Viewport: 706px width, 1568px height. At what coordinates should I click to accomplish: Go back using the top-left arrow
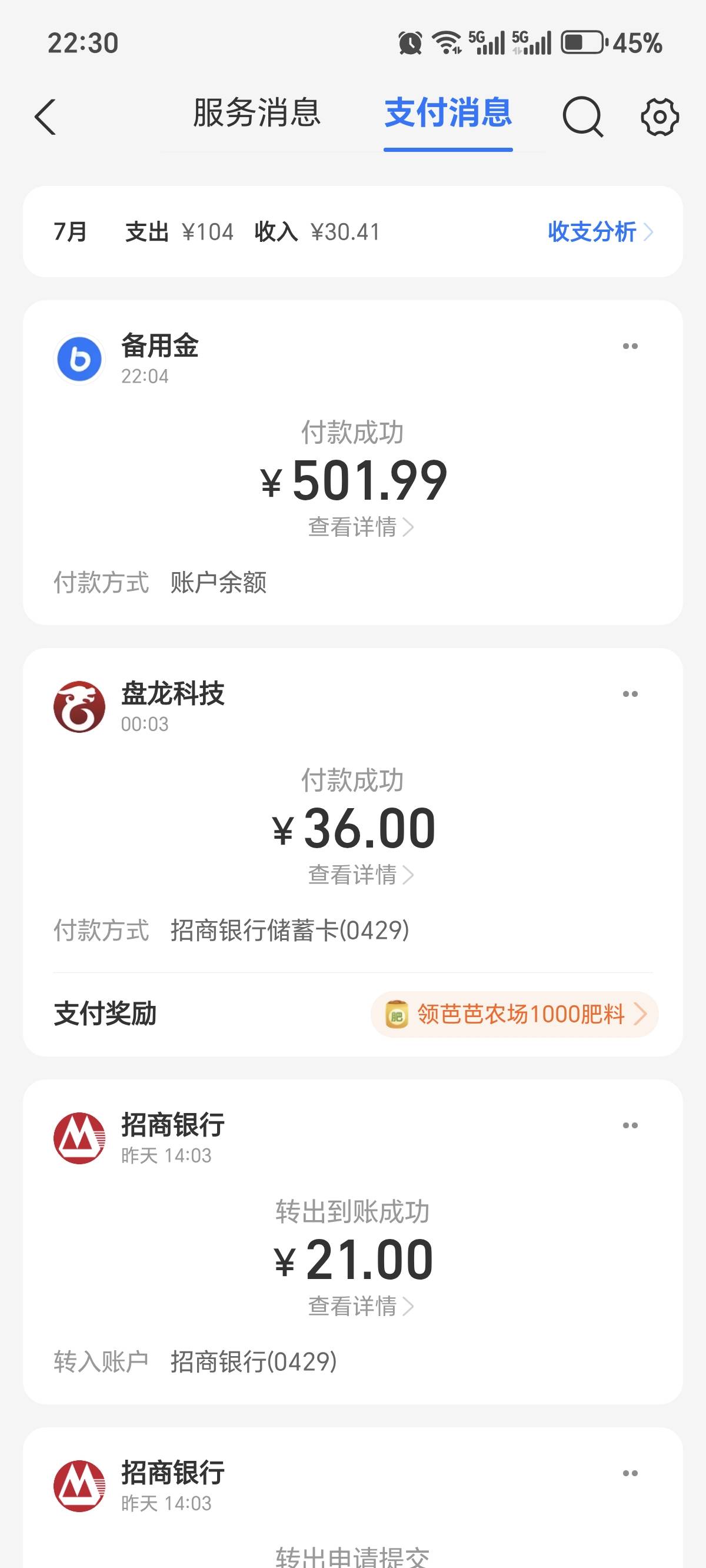[x=45, y=117]
